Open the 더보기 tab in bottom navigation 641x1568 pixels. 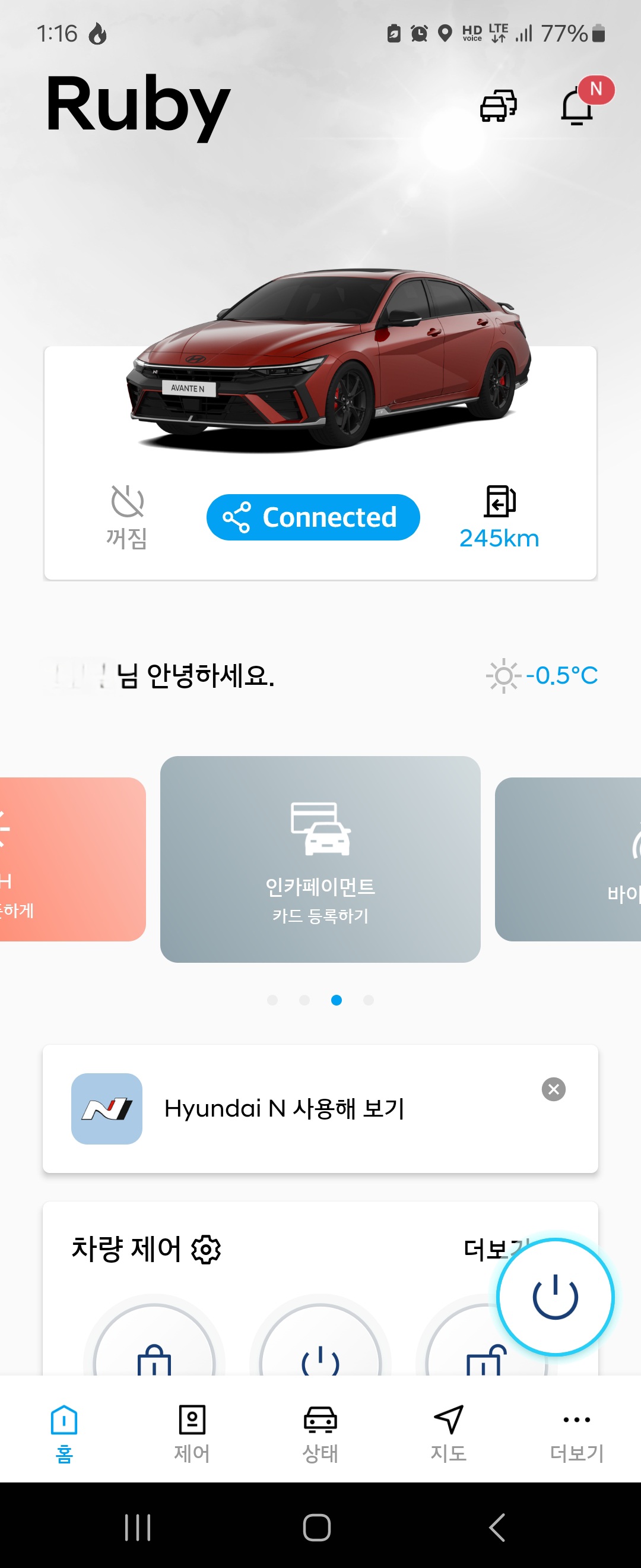click(576, 1433)
